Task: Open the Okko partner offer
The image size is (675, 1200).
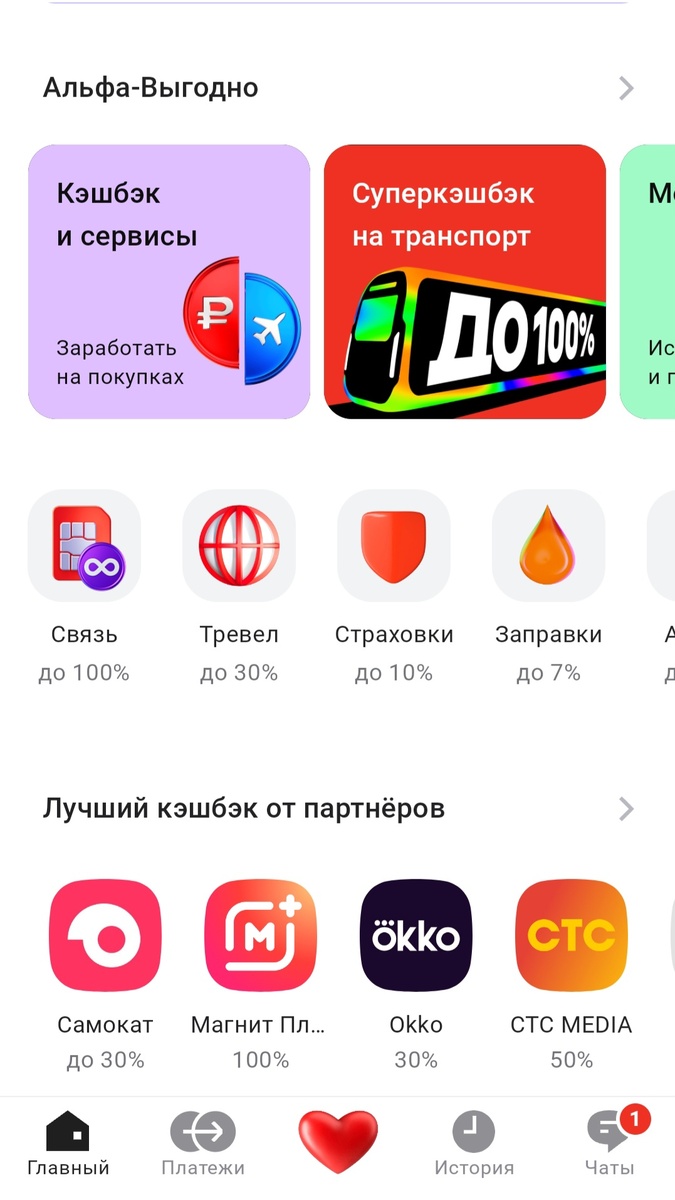Action: coord(416,936)
